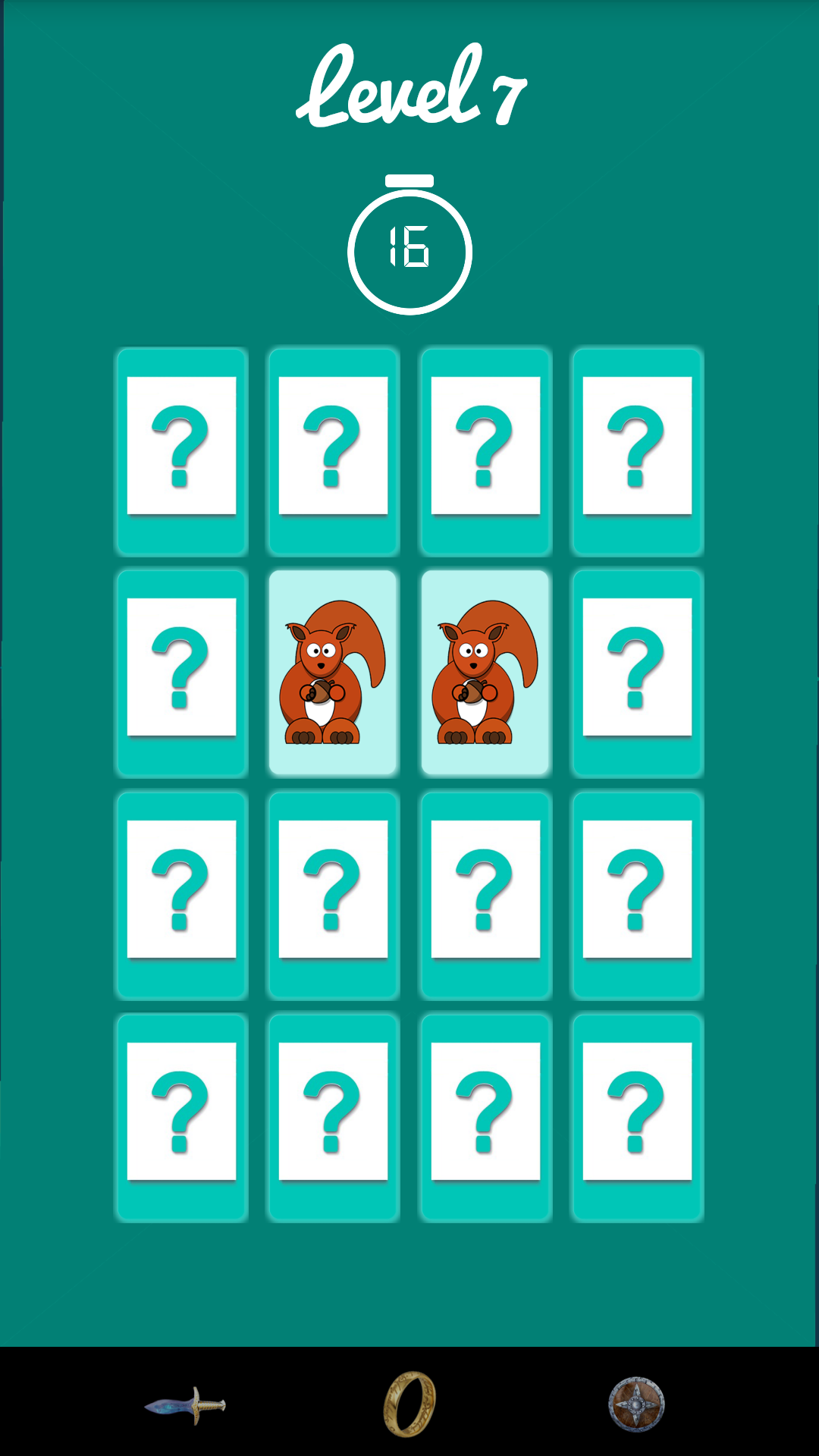Flip the third card in the top row
The width and height of the screenshot is (819, 1456).
486,451
